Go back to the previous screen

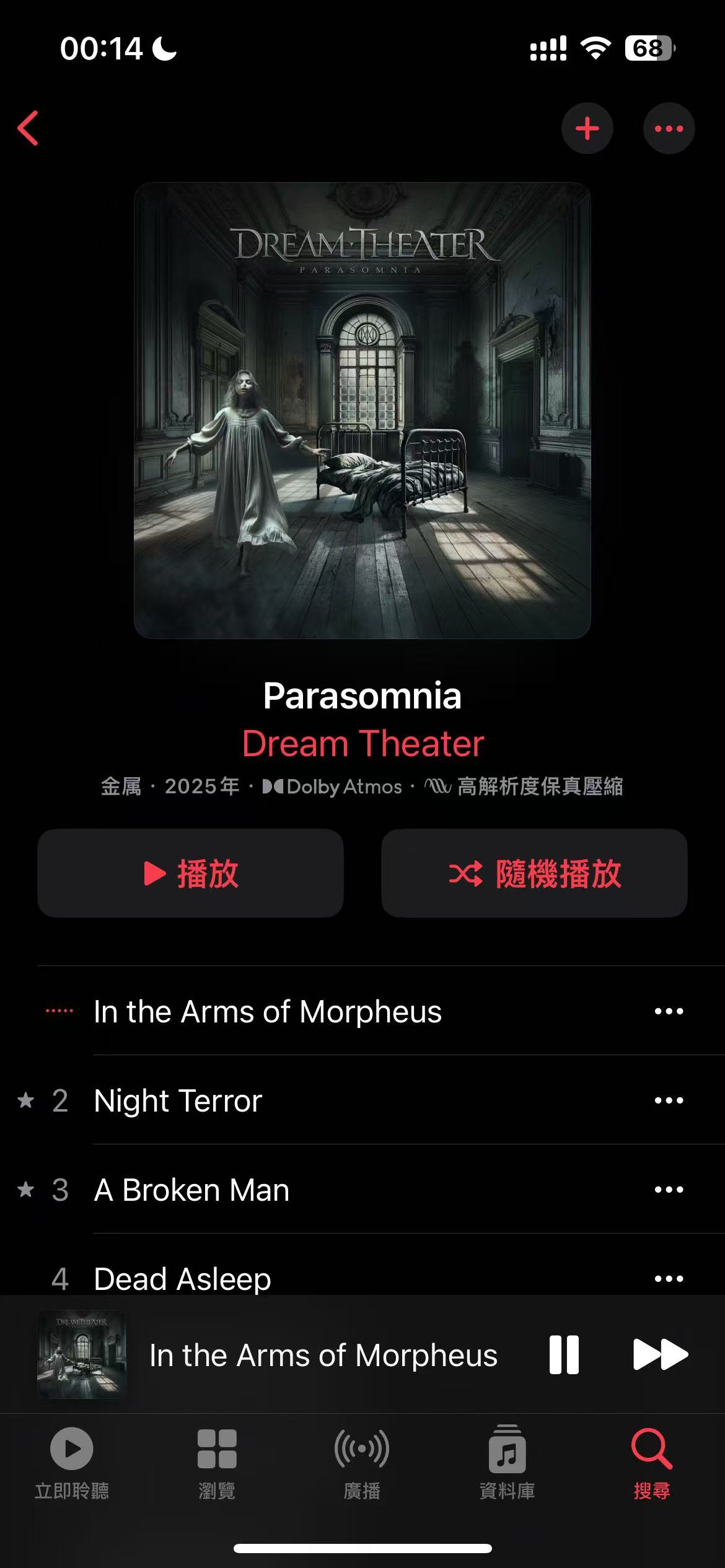tap(29, 128)
